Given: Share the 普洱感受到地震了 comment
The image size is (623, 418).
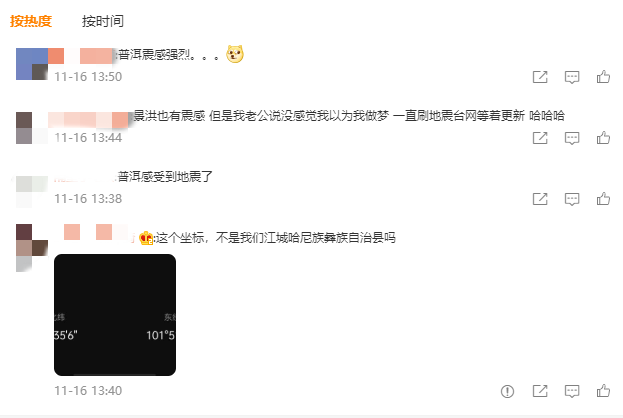Looking at the screenshot, I should coord(540,199).
